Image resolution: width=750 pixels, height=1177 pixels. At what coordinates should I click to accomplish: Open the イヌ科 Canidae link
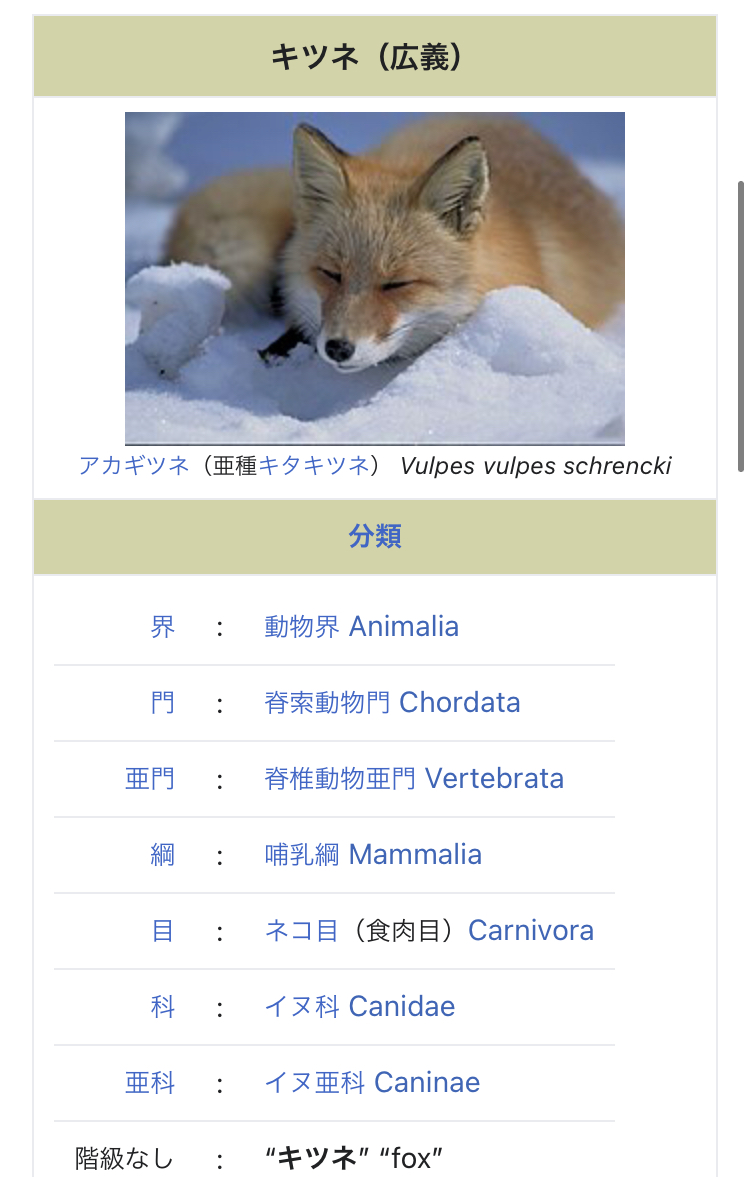pos(359,1007)
